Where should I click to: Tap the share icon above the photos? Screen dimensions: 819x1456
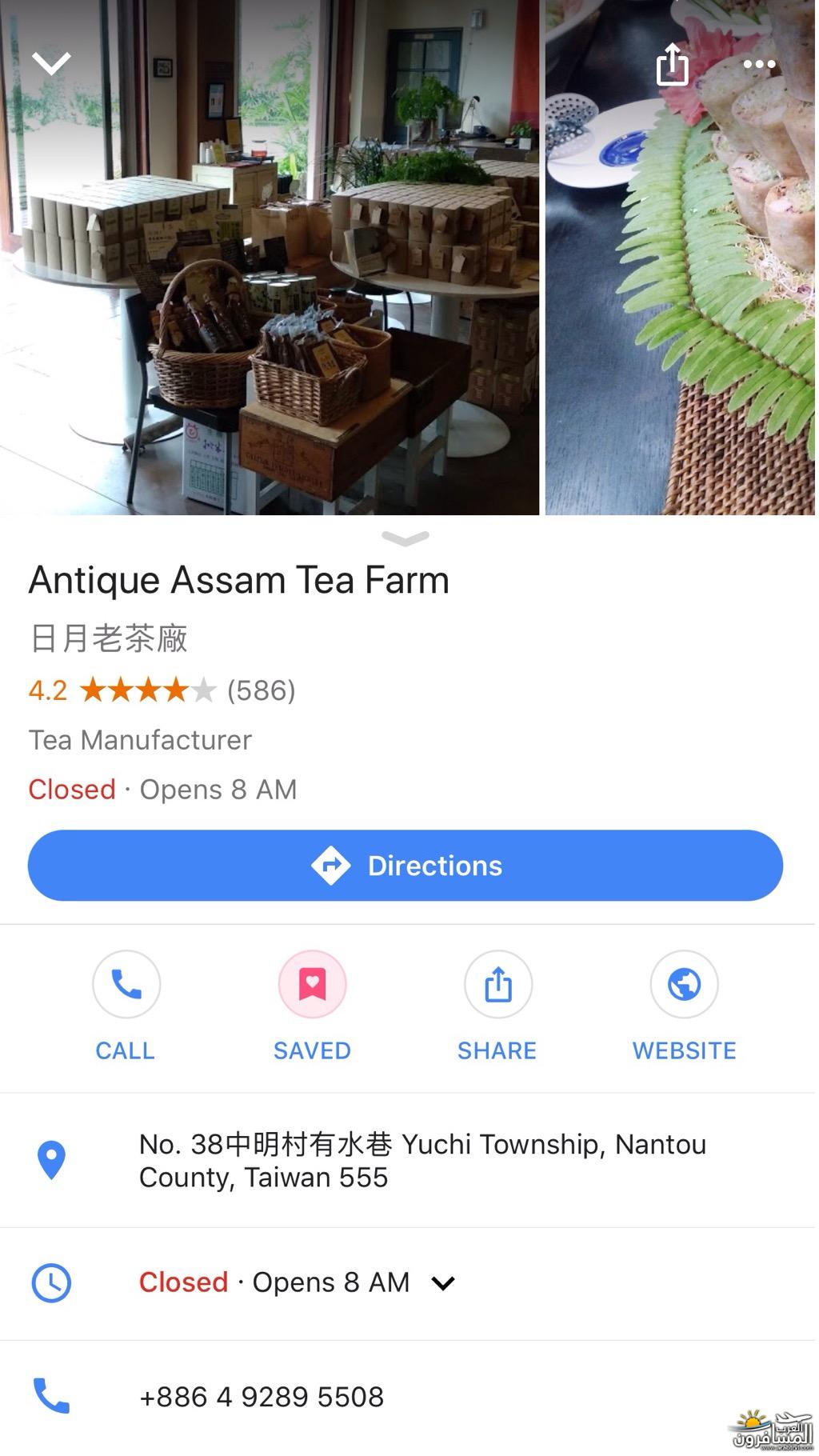[672, 64]
